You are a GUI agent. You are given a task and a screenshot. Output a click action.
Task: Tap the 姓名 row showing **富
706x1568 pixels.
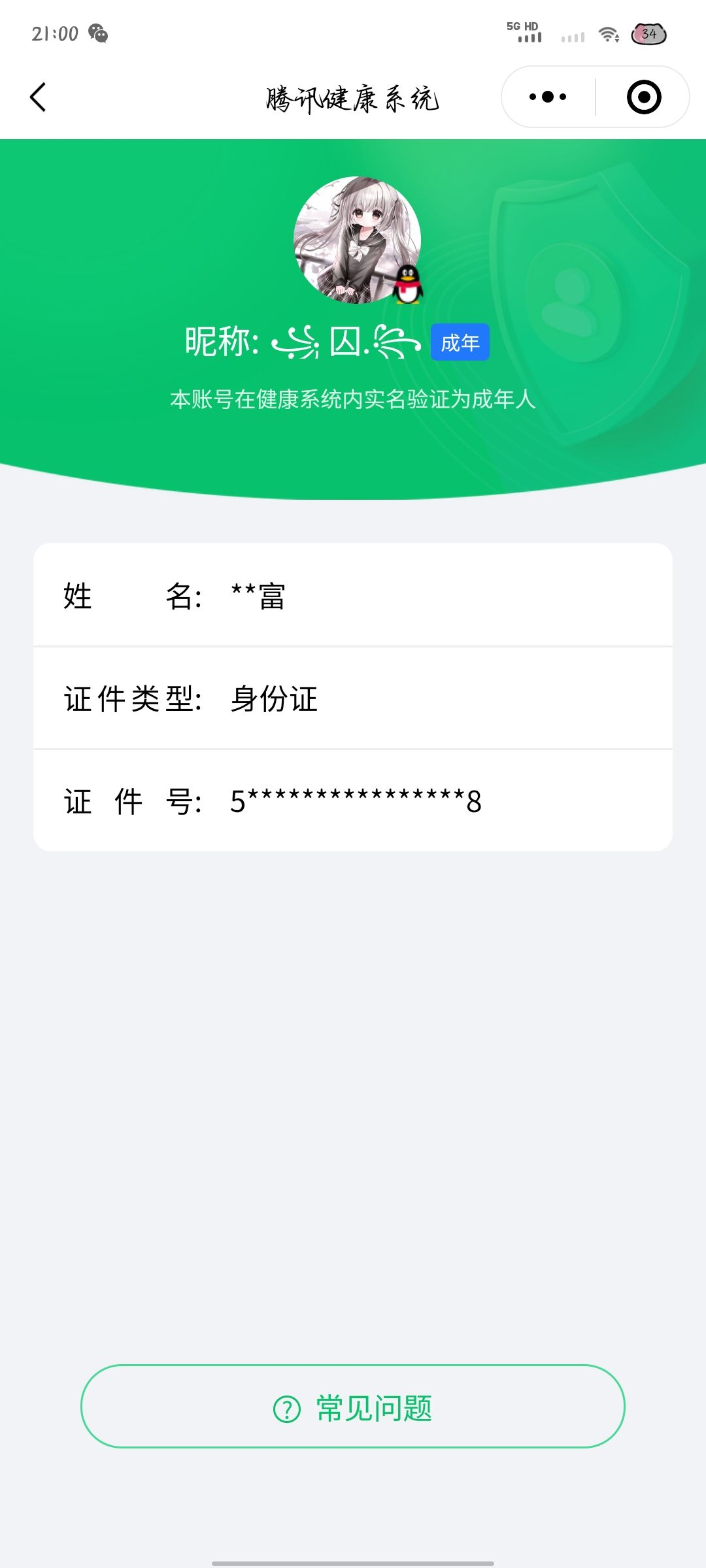[353, 596]
